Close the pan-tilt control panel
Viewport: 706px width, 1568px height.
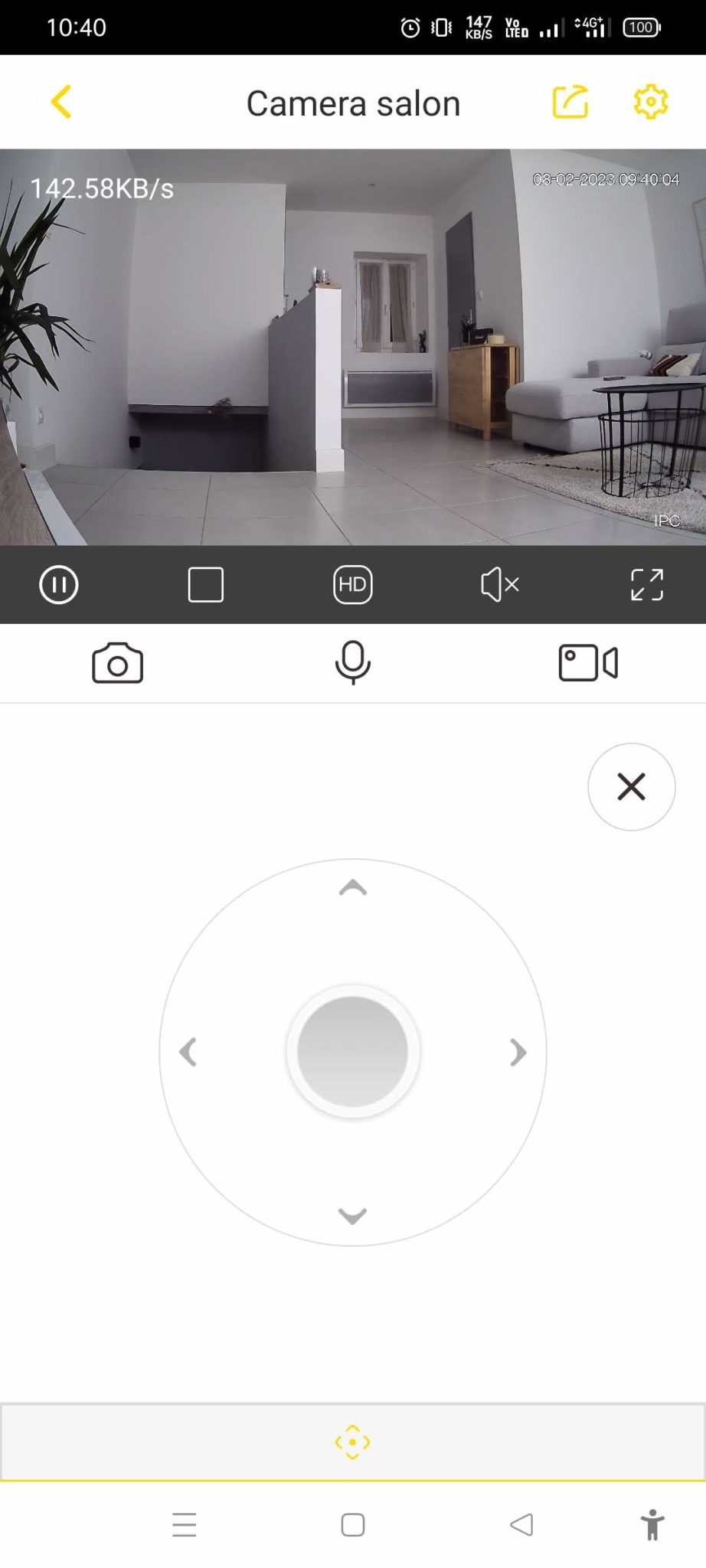632,787
